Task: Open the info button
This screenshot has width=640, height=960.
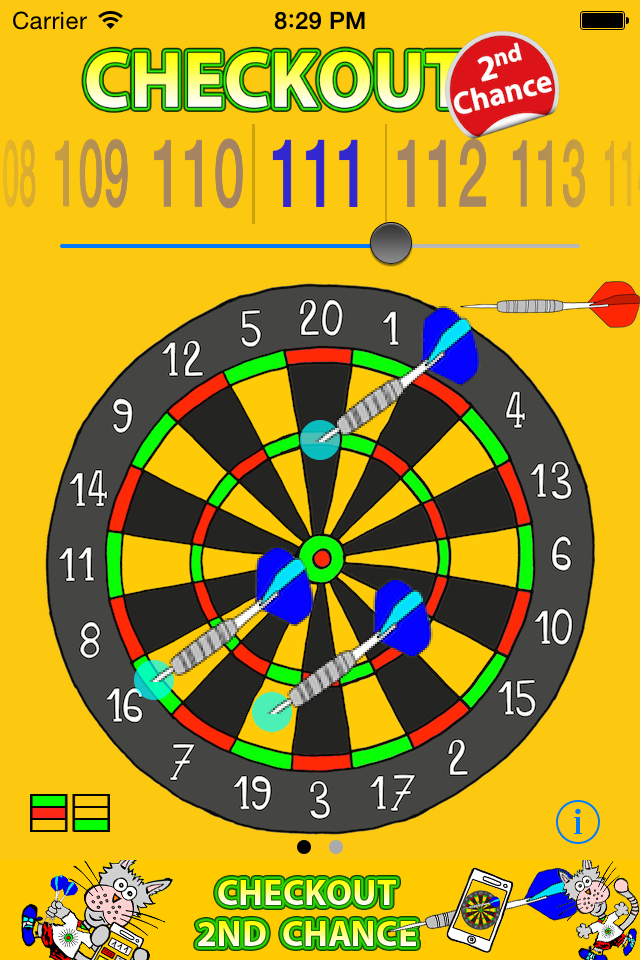Action: 577,823
